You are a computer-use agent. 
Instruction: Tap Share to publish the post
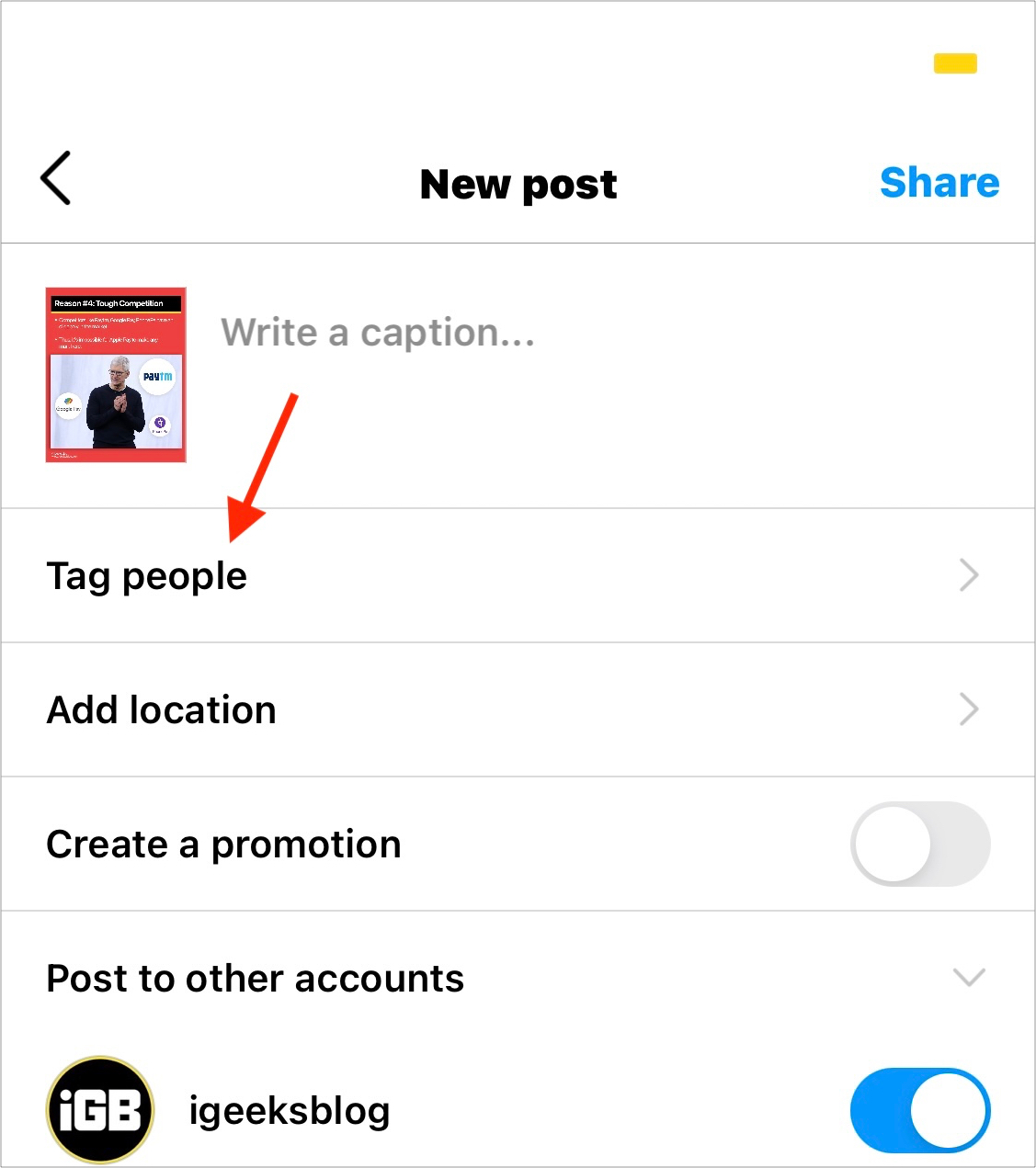[939, 183]
